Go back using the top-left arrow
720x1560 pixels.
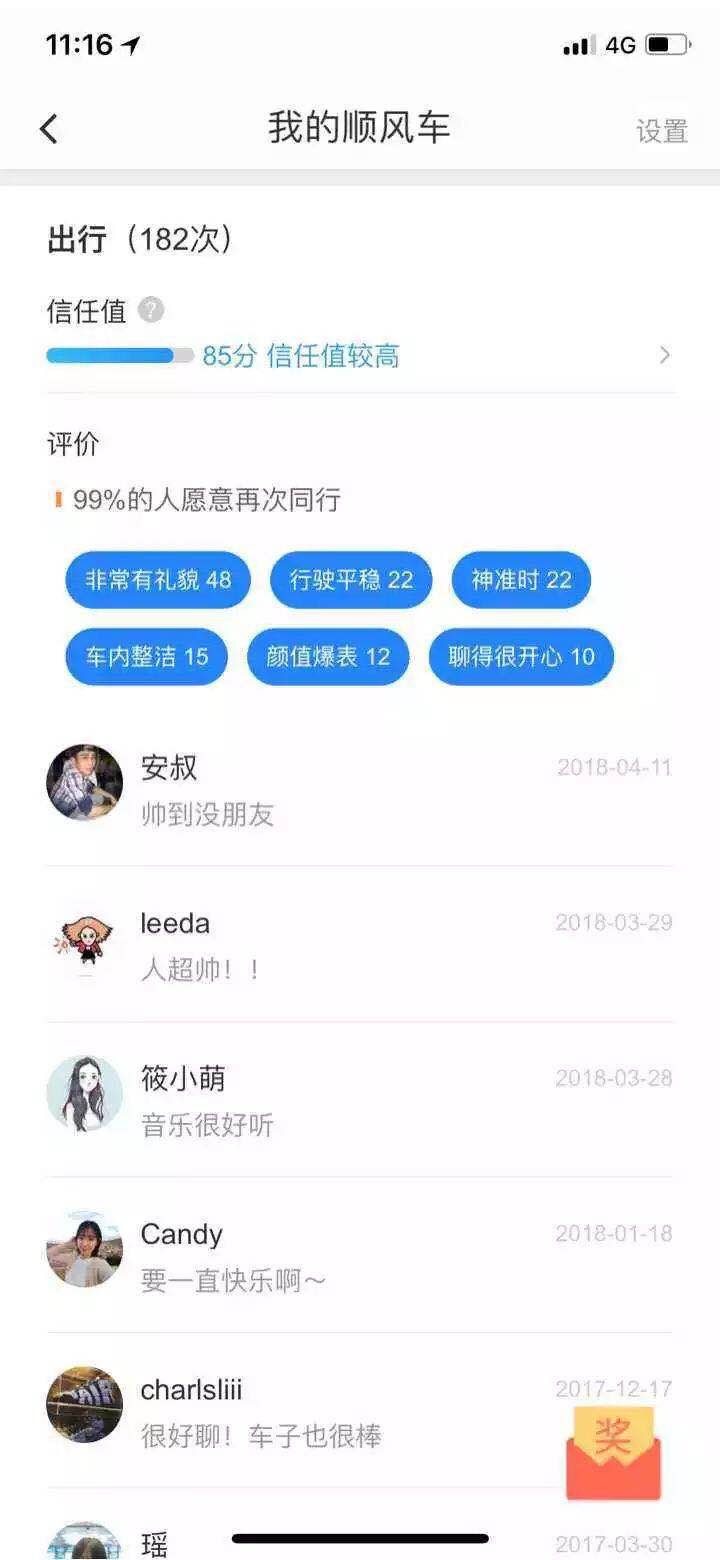coord(49,129)
